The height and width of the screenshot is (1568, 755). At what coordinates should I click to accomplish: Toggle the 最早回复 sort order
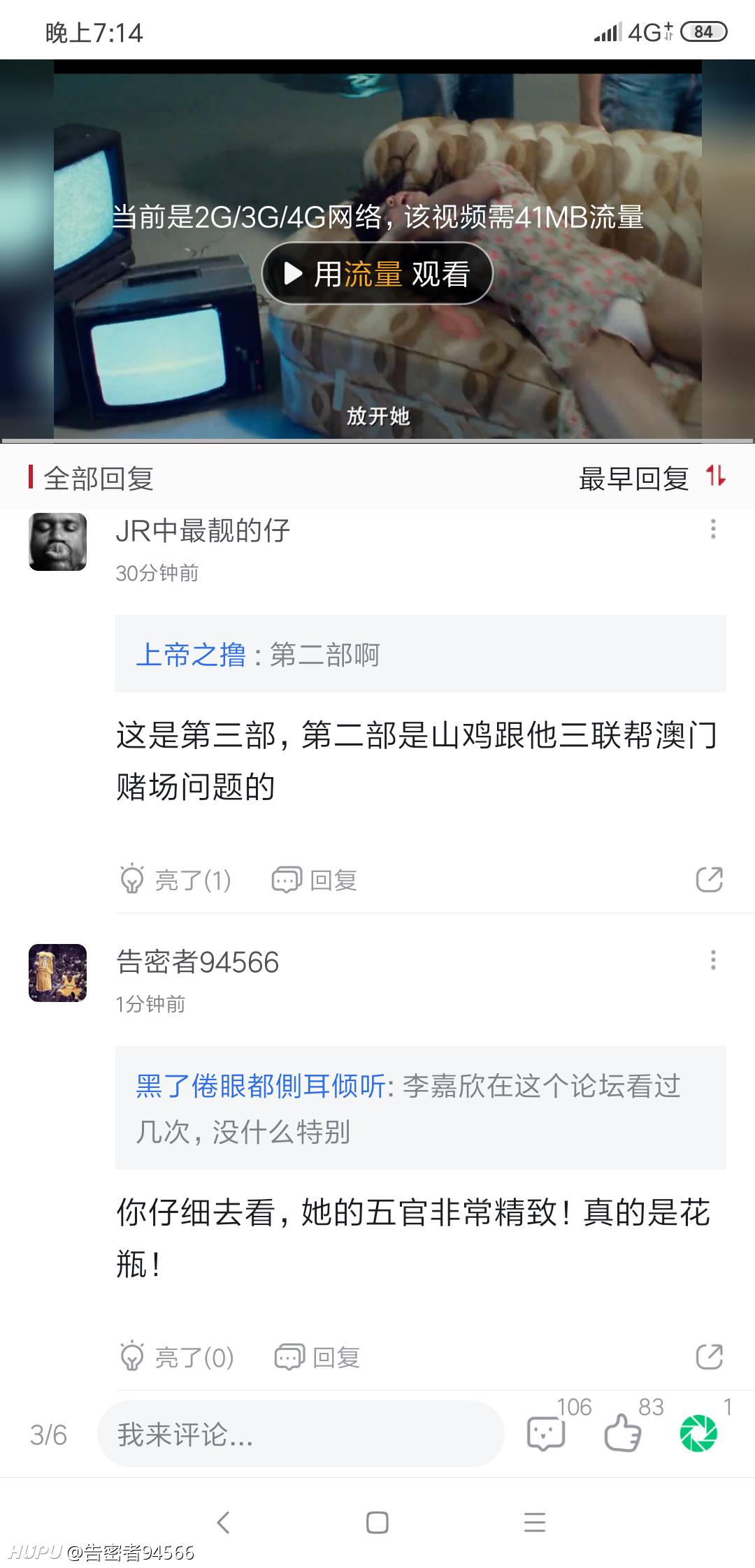point(652,479)
